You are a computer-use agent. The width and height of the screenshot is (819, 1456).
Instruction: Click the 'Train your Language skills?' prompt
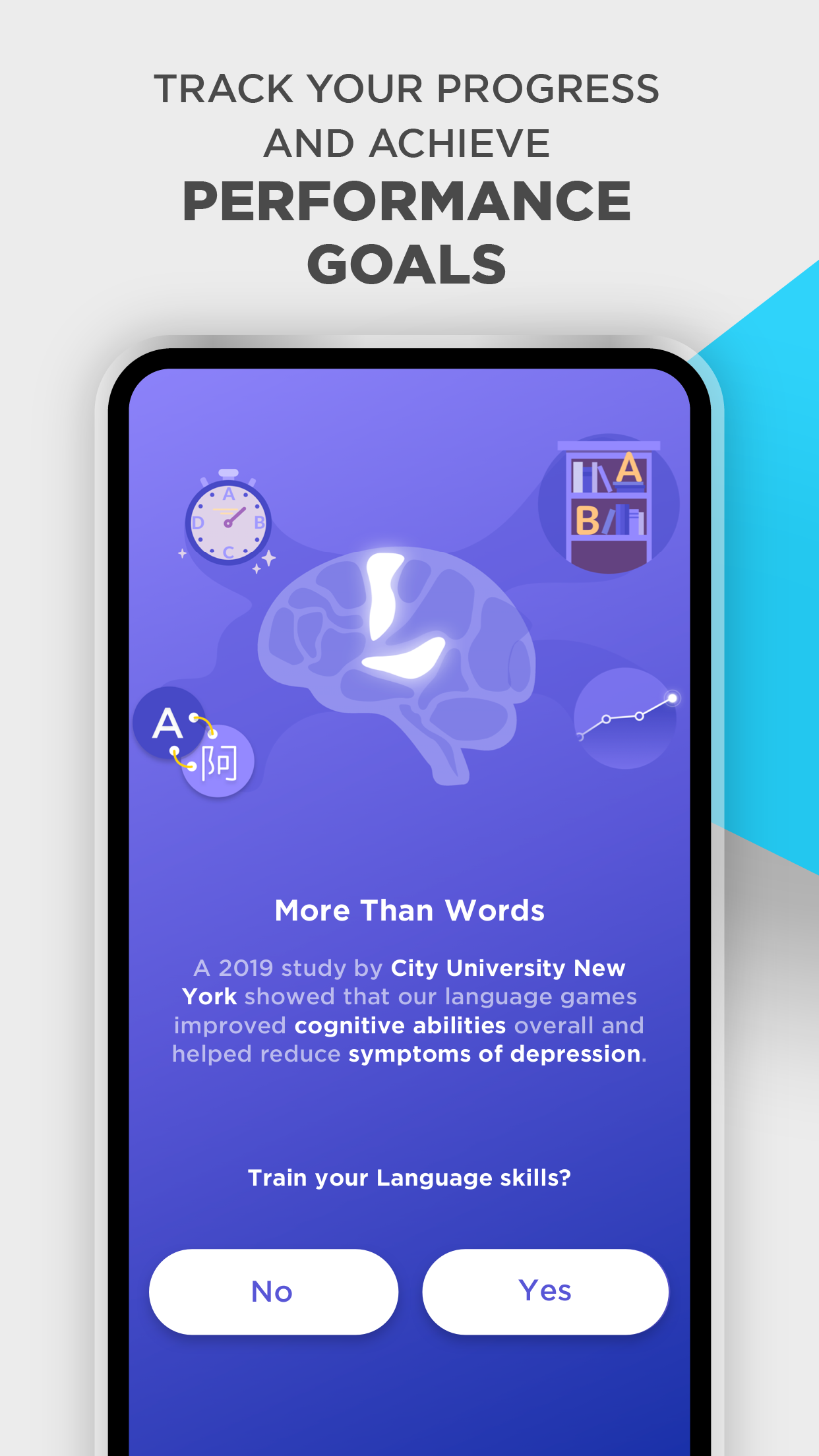[409, 1177]
